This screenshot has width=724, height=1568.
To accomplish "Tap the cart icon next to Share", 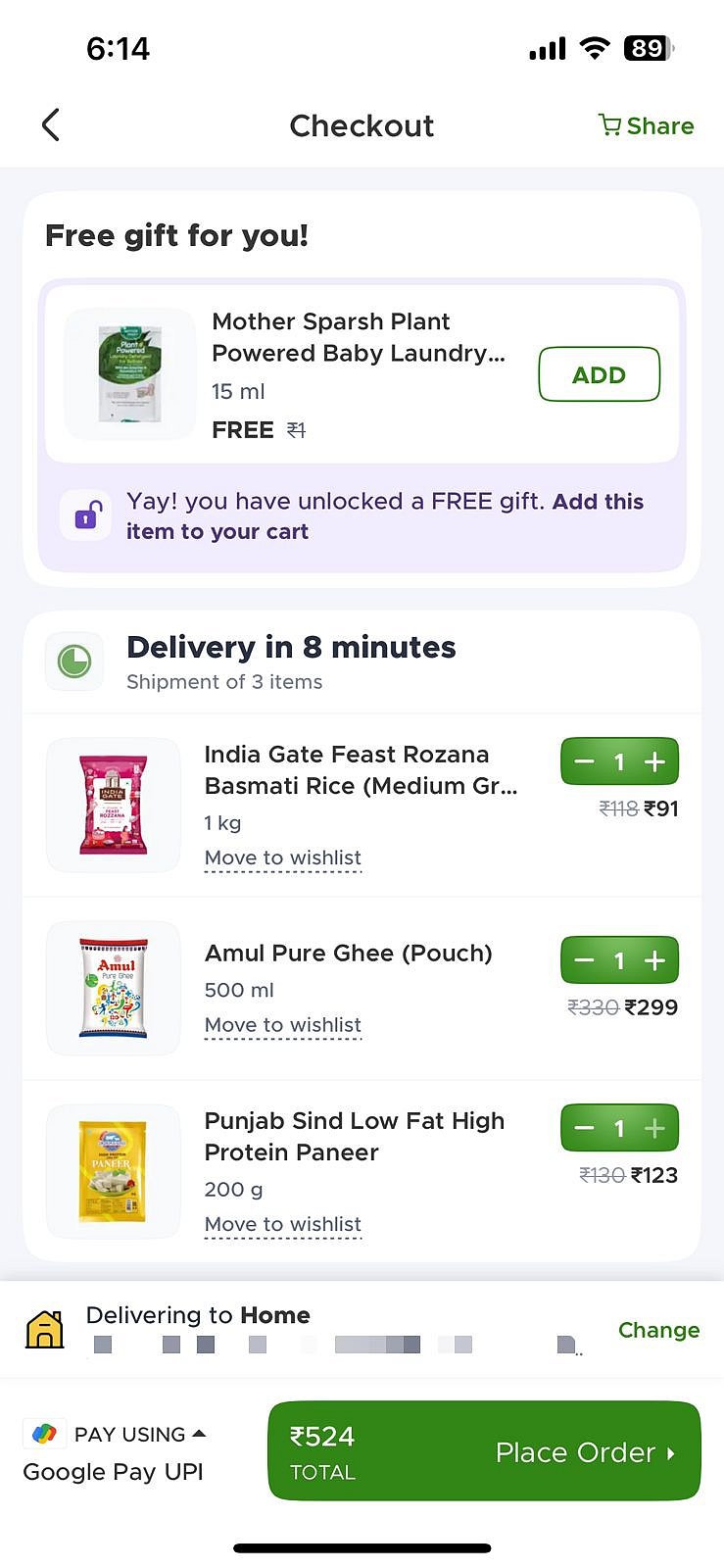I will click(609, 125).
